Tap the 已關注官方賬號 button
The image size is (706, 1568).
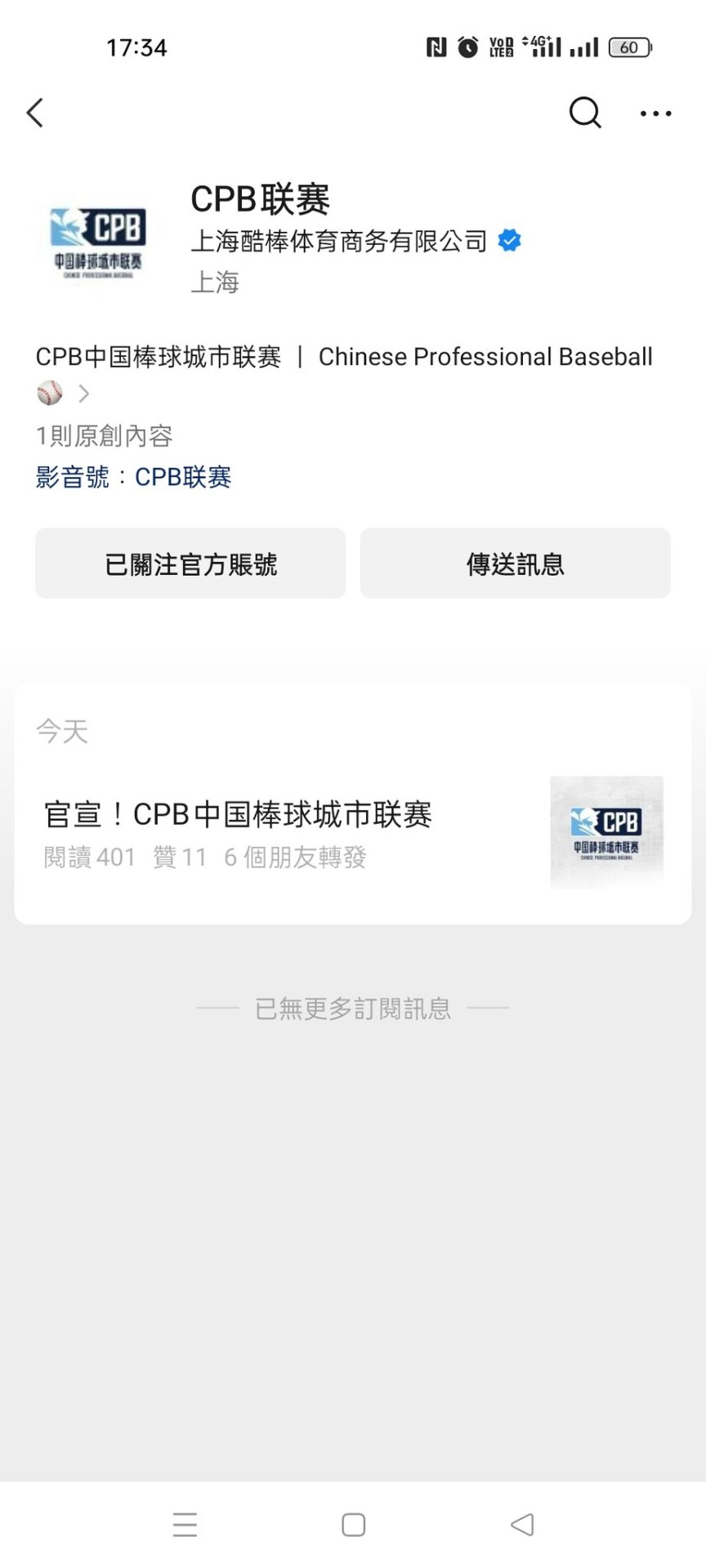point(190,563)
